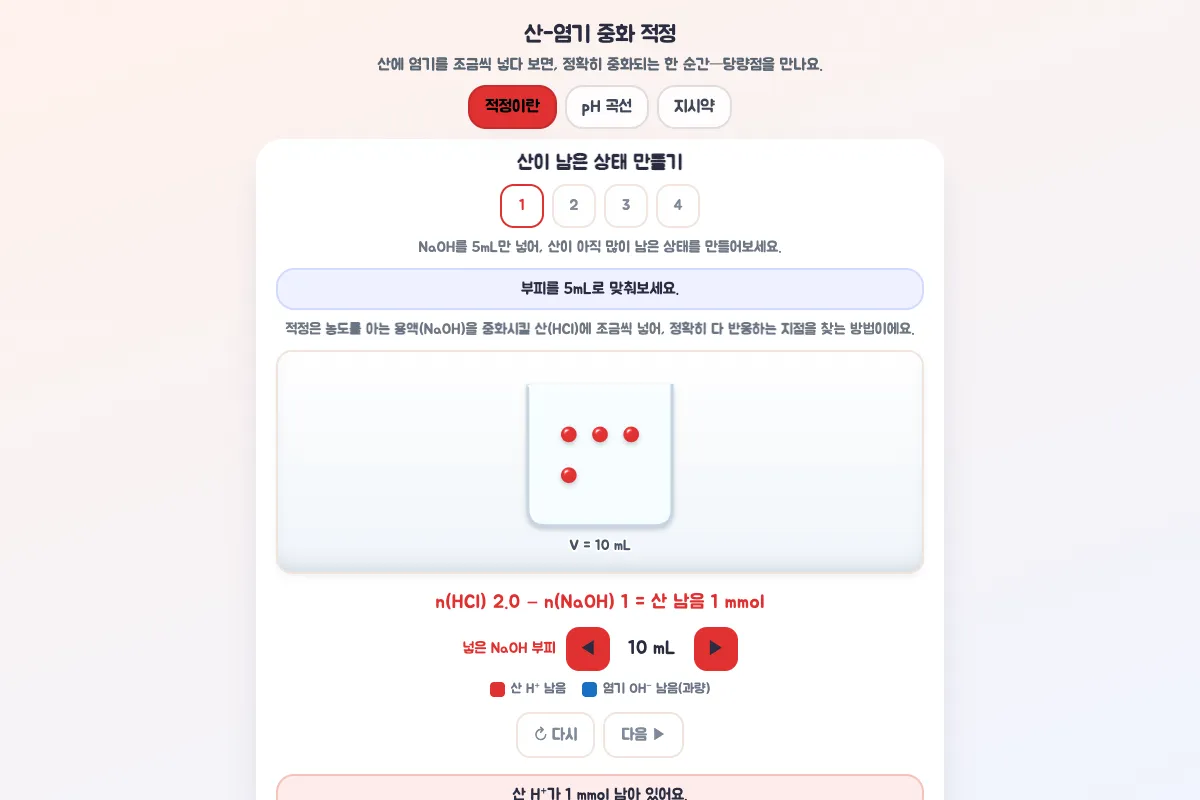
Task: Jump to step 2
Action: pos(574,206)
